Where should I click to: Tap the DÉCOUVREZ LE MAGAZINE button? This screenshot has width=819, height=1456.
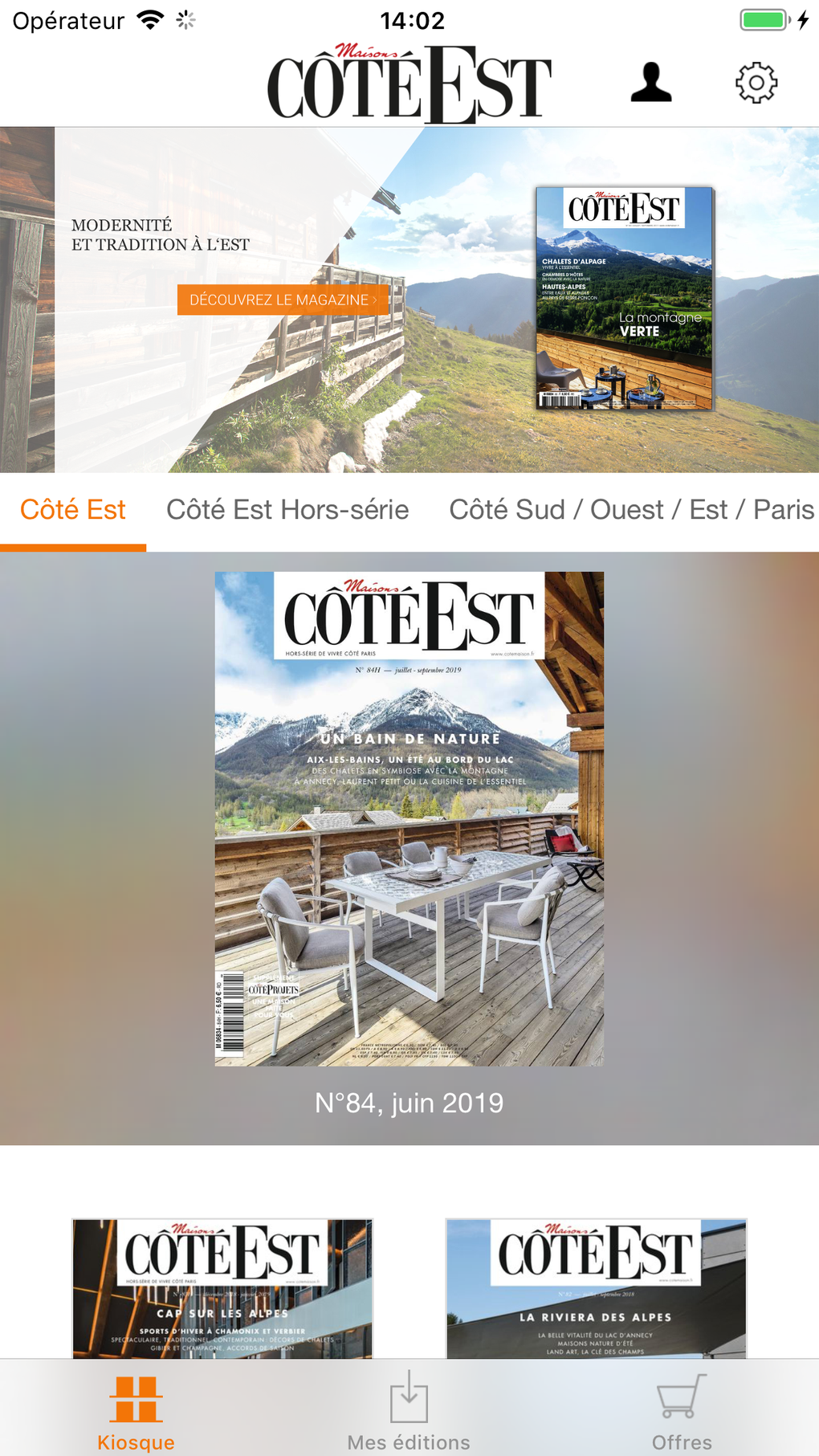point(283,300)
